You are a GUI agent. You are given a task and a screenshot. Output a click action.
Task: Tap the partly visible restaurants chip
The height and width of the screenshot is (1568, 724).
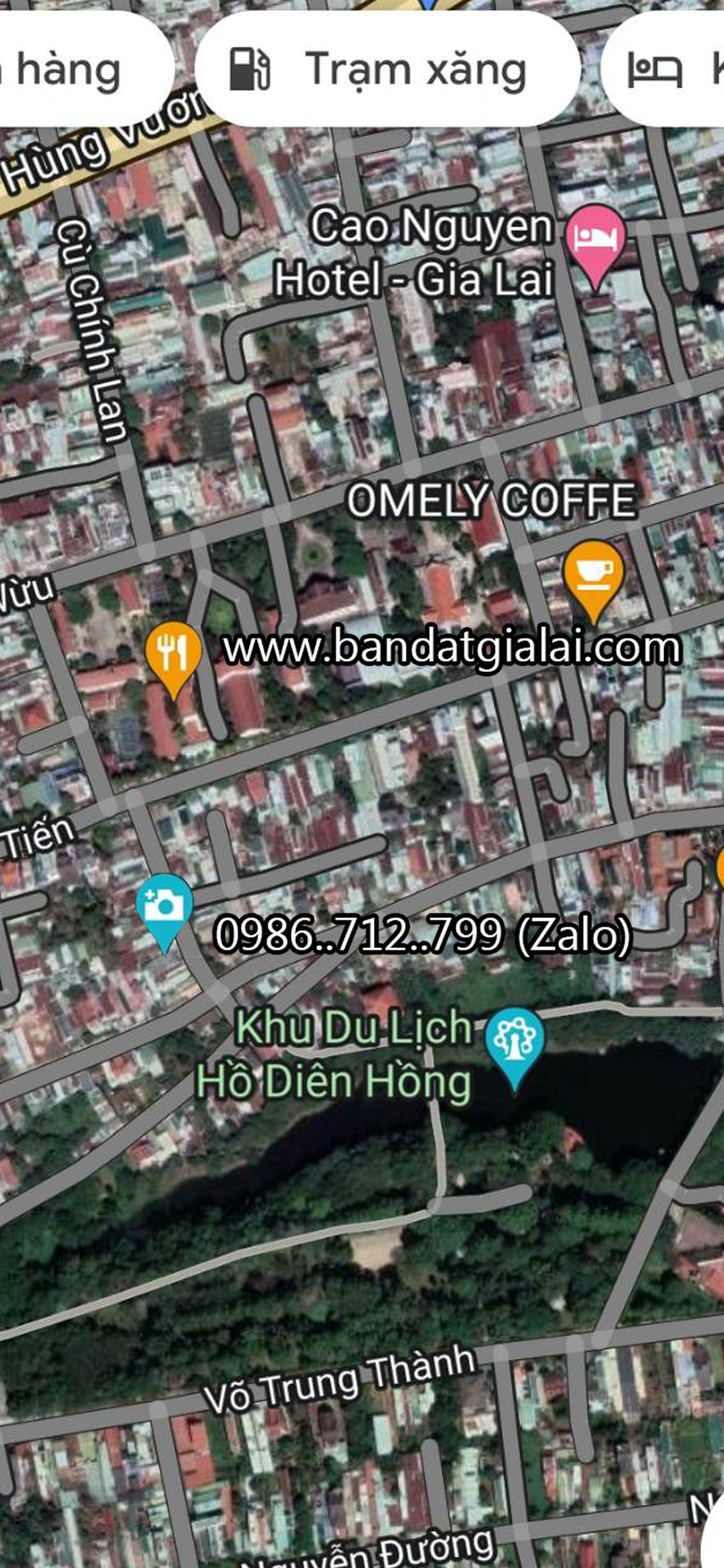86,70
